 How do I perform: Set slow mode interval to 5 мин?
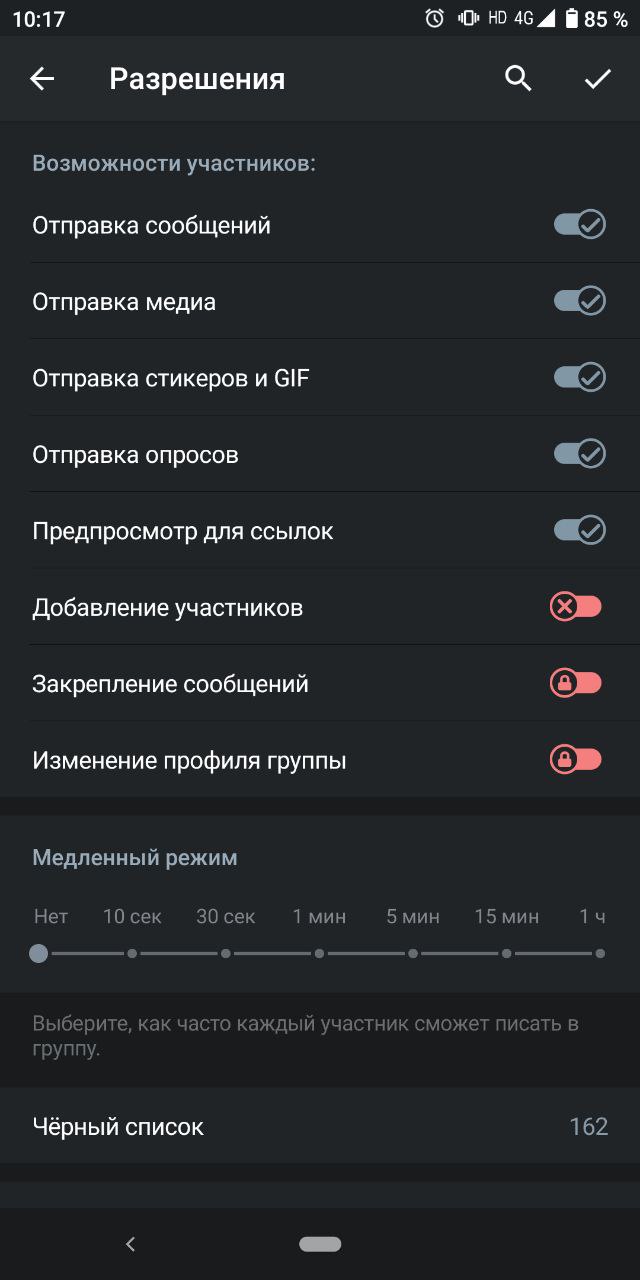413,953
